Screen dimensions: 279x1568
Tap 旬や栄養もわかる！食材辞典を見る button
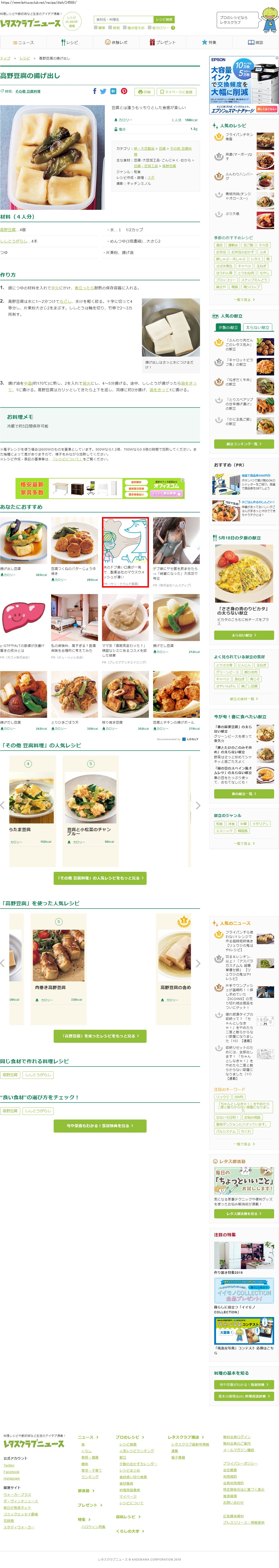(x=100, y=1126)
